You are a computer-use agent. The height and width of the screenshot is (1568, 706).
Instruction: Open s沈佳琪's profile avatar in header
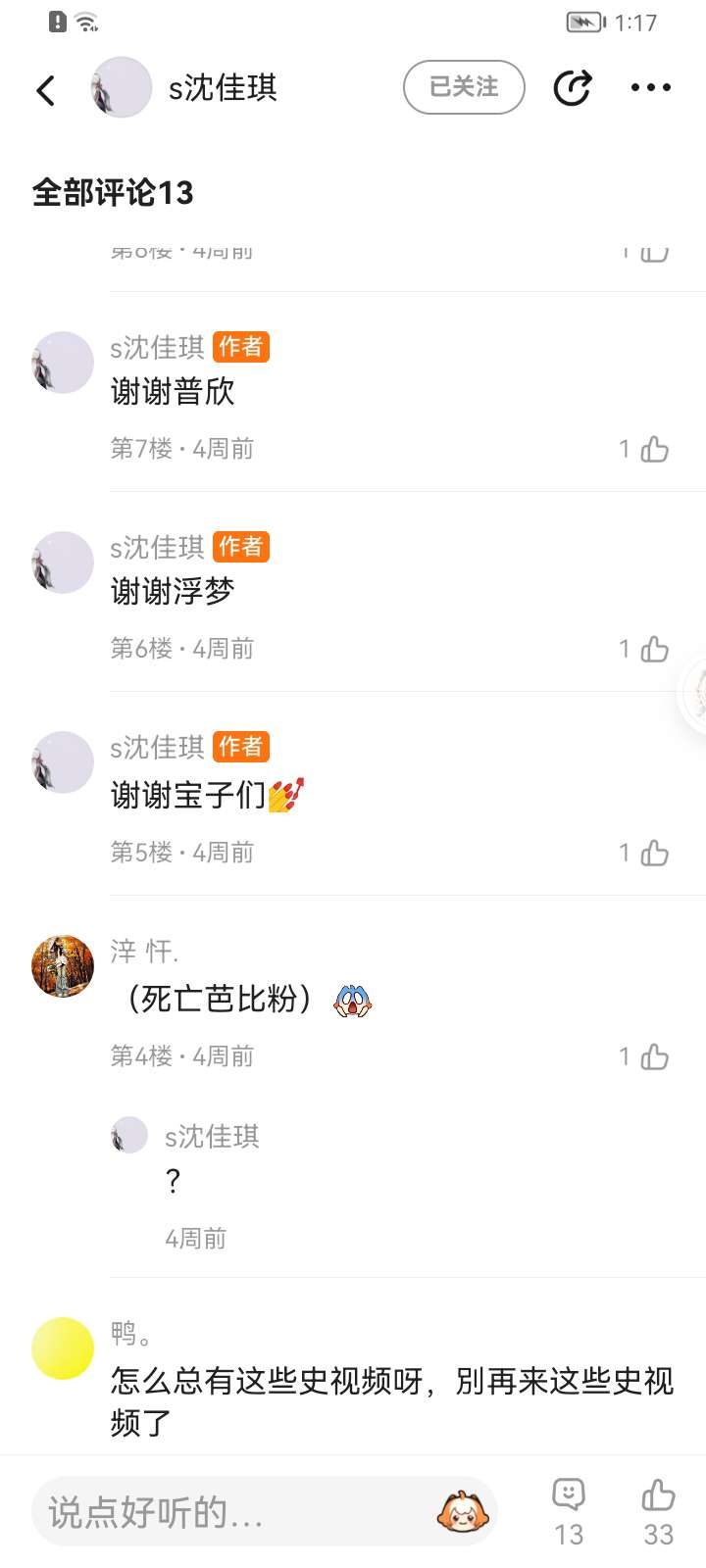pyautogui.click(x=122, y=87)
